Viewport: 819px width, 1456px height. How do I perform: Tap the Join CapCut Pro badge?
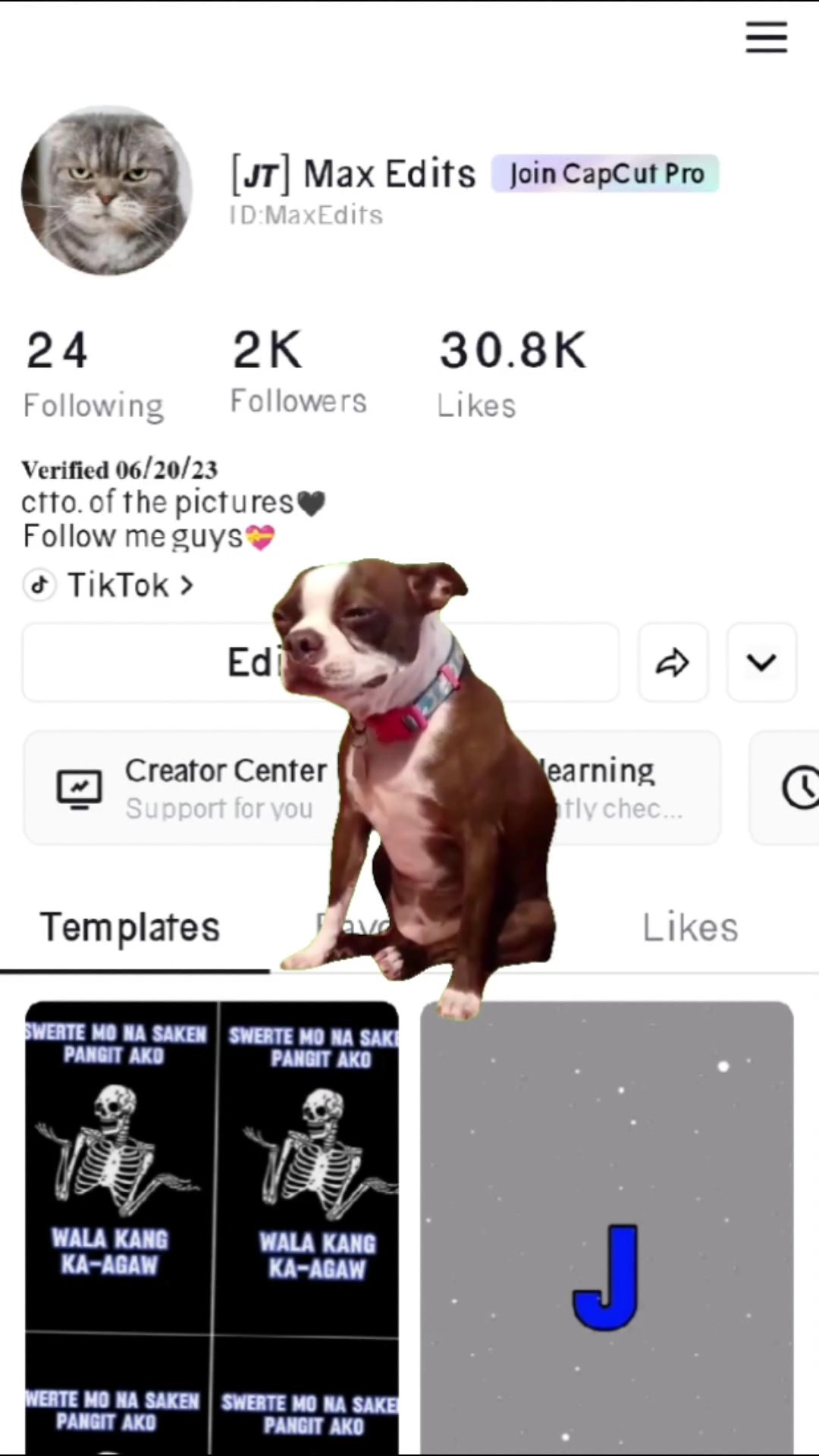click(x=604, y=174)
